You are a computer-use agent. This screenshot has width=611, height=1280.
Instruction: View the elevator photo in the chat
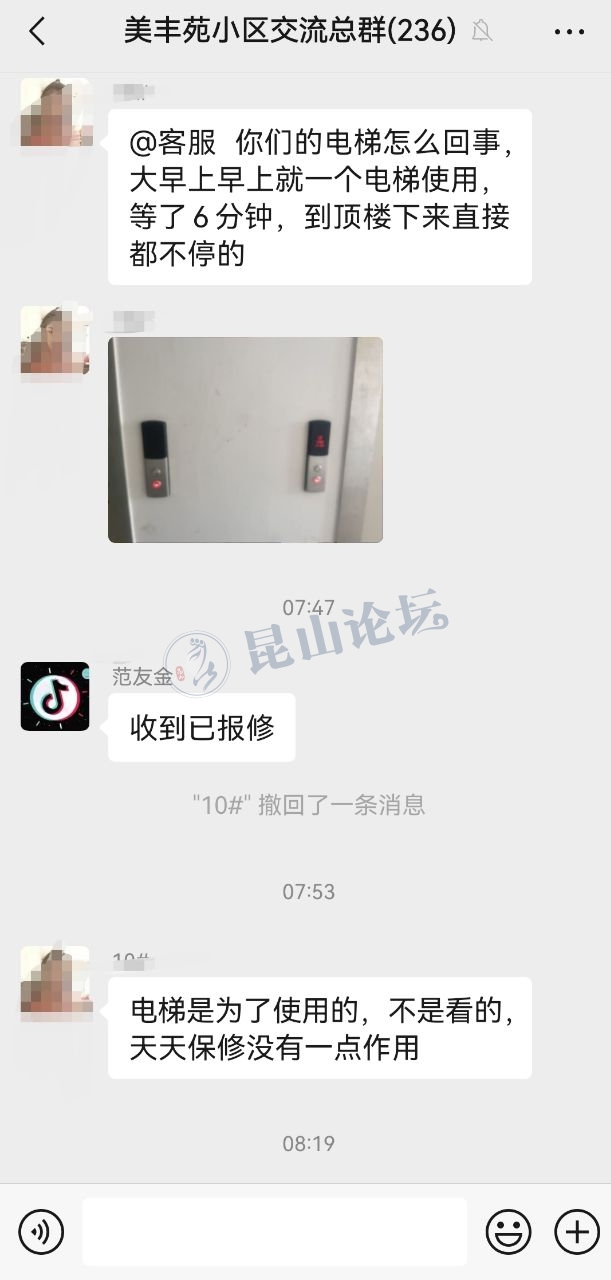[245, 440]
